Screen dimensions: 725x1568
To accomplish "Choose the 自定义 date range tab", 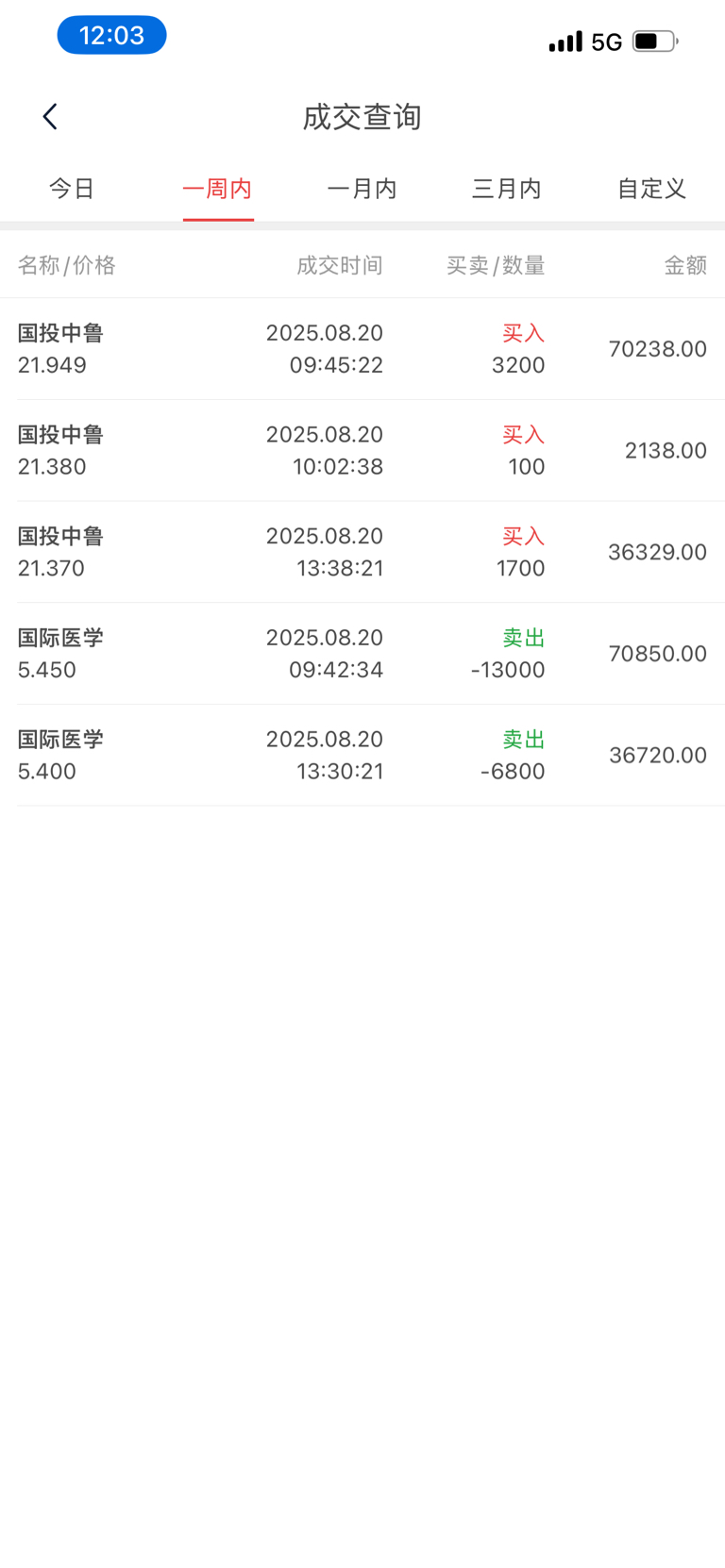I will pos(651,189).
